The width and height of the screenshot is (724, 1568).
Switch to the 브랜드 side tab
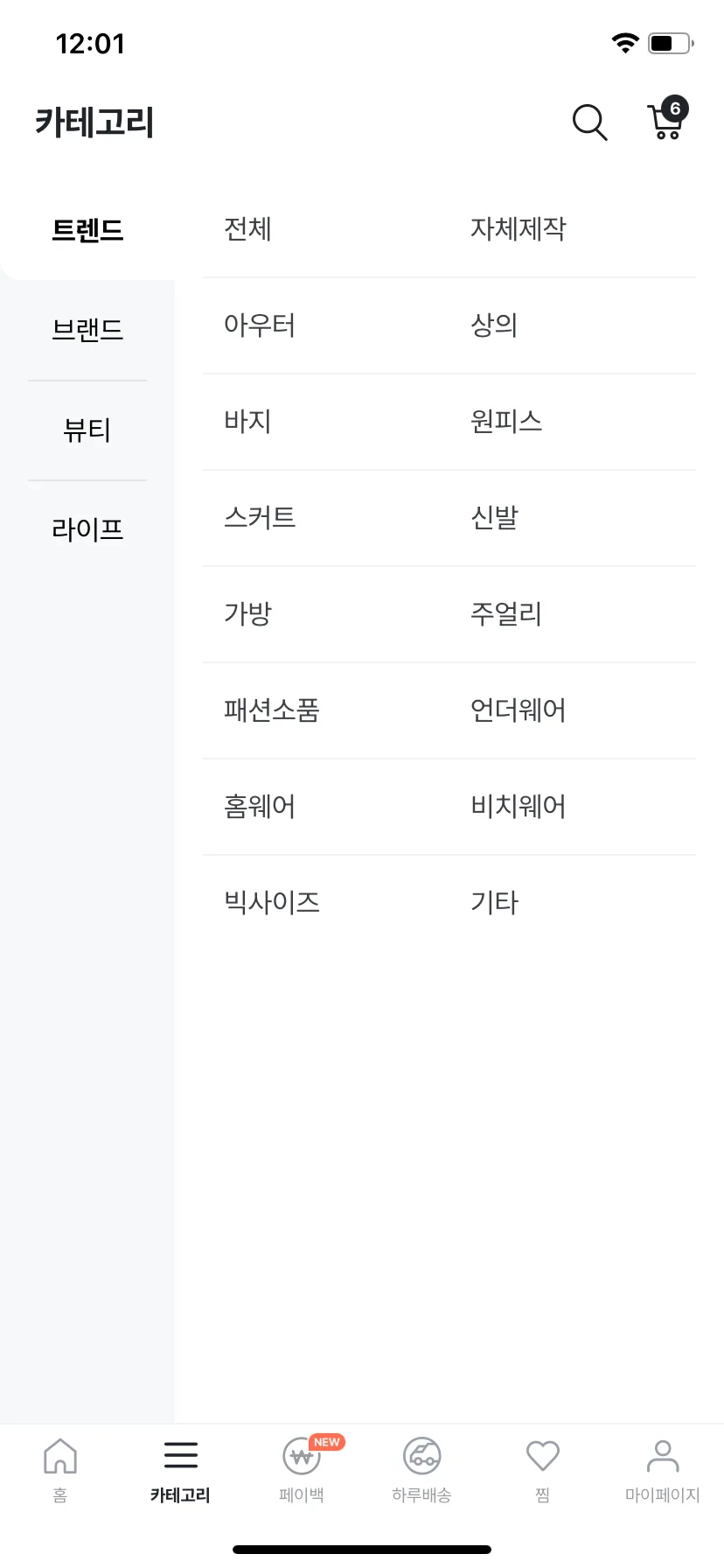click(x=87, y=331)
